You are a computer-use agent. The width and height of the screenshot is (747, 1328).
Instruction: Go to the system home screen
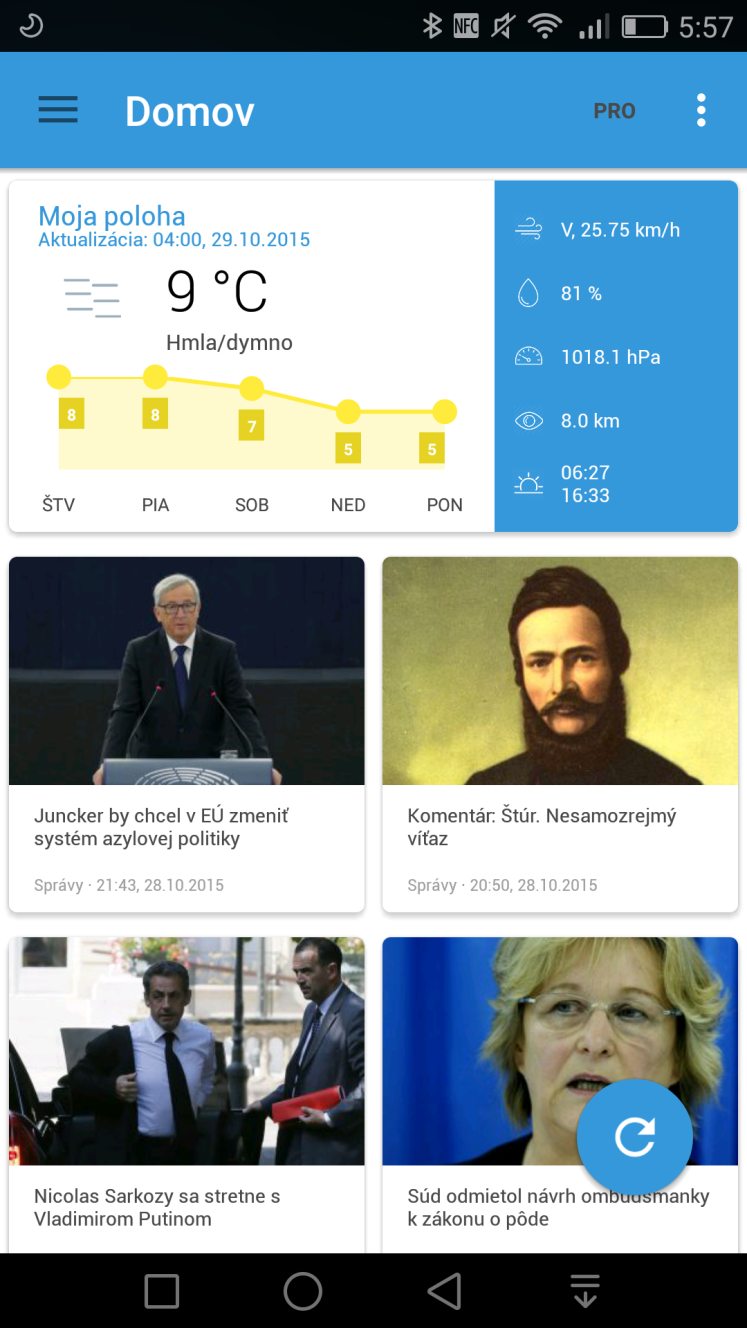click(x=303, y=1291)
